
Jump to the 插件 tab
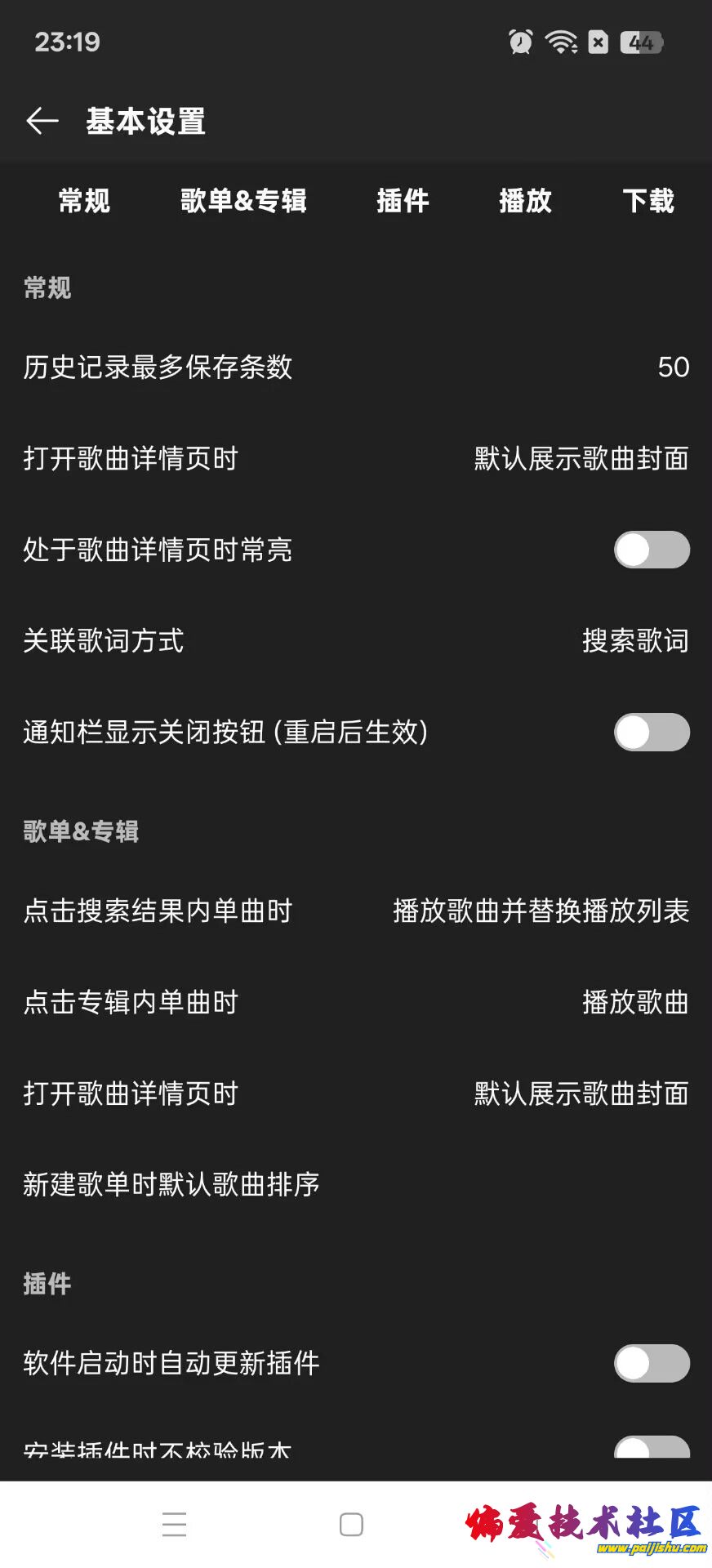403,201
